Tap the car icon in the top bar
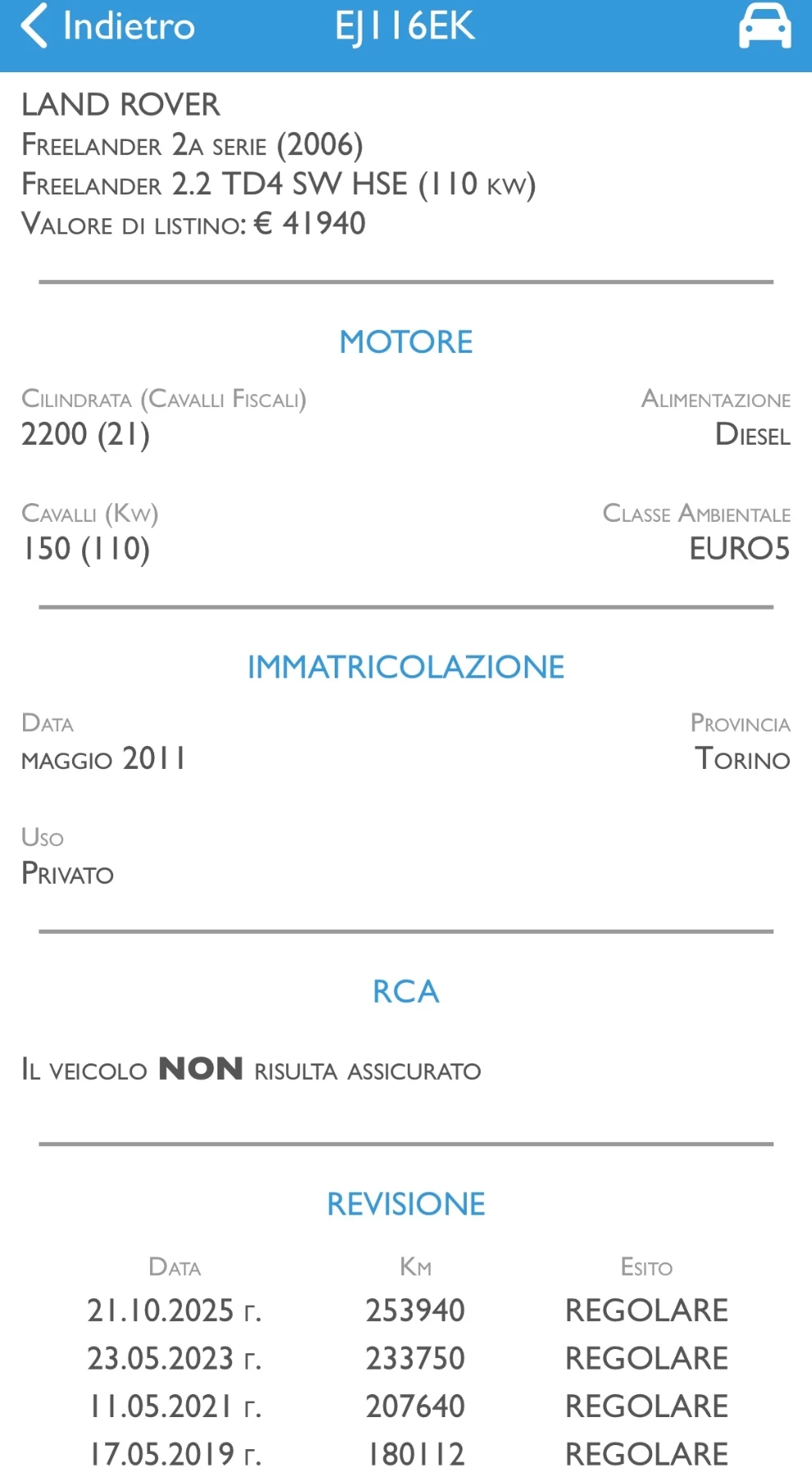 pyautogui.click(x=764, y=26)
